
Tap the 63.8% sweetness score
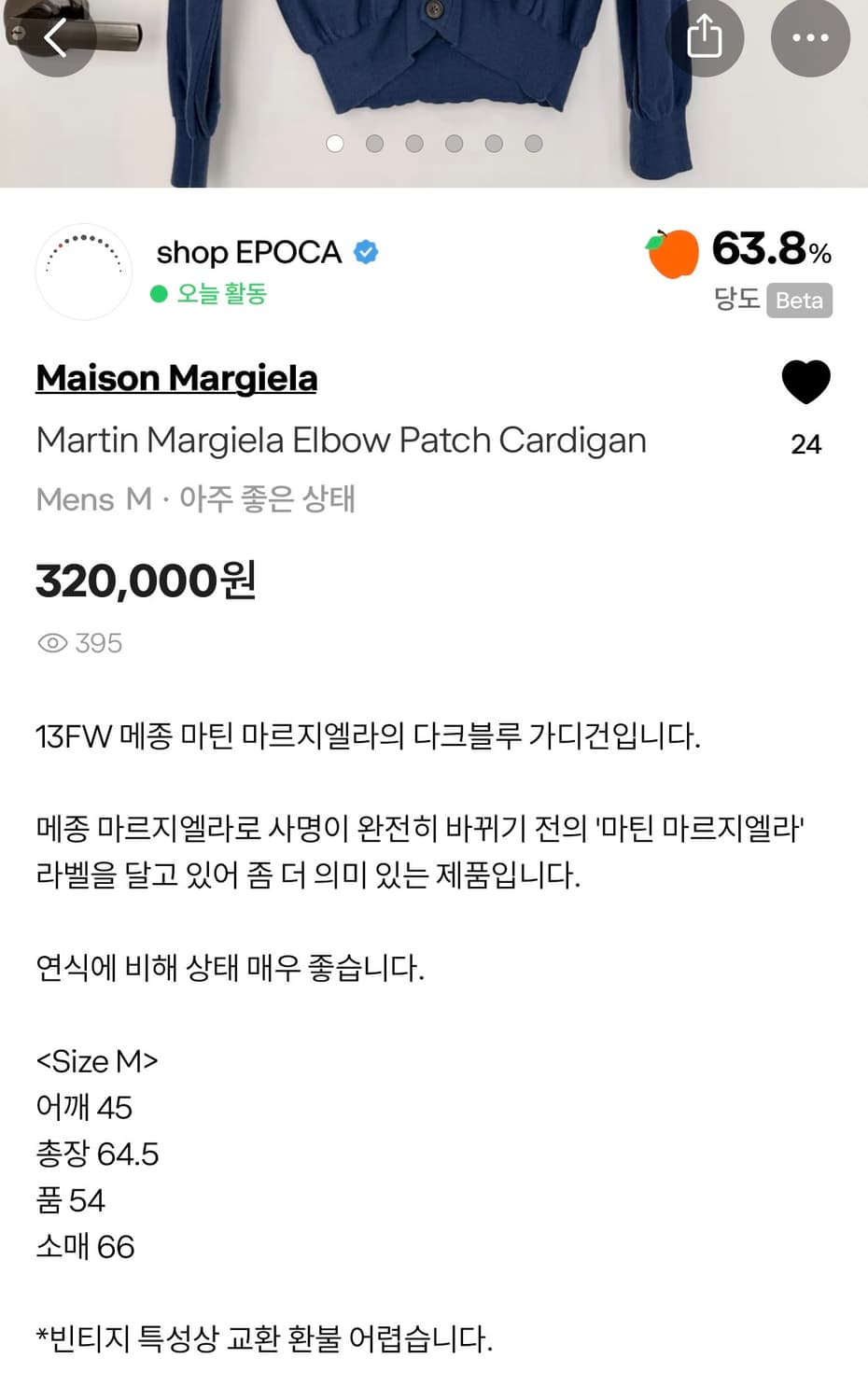click(765, 250)
